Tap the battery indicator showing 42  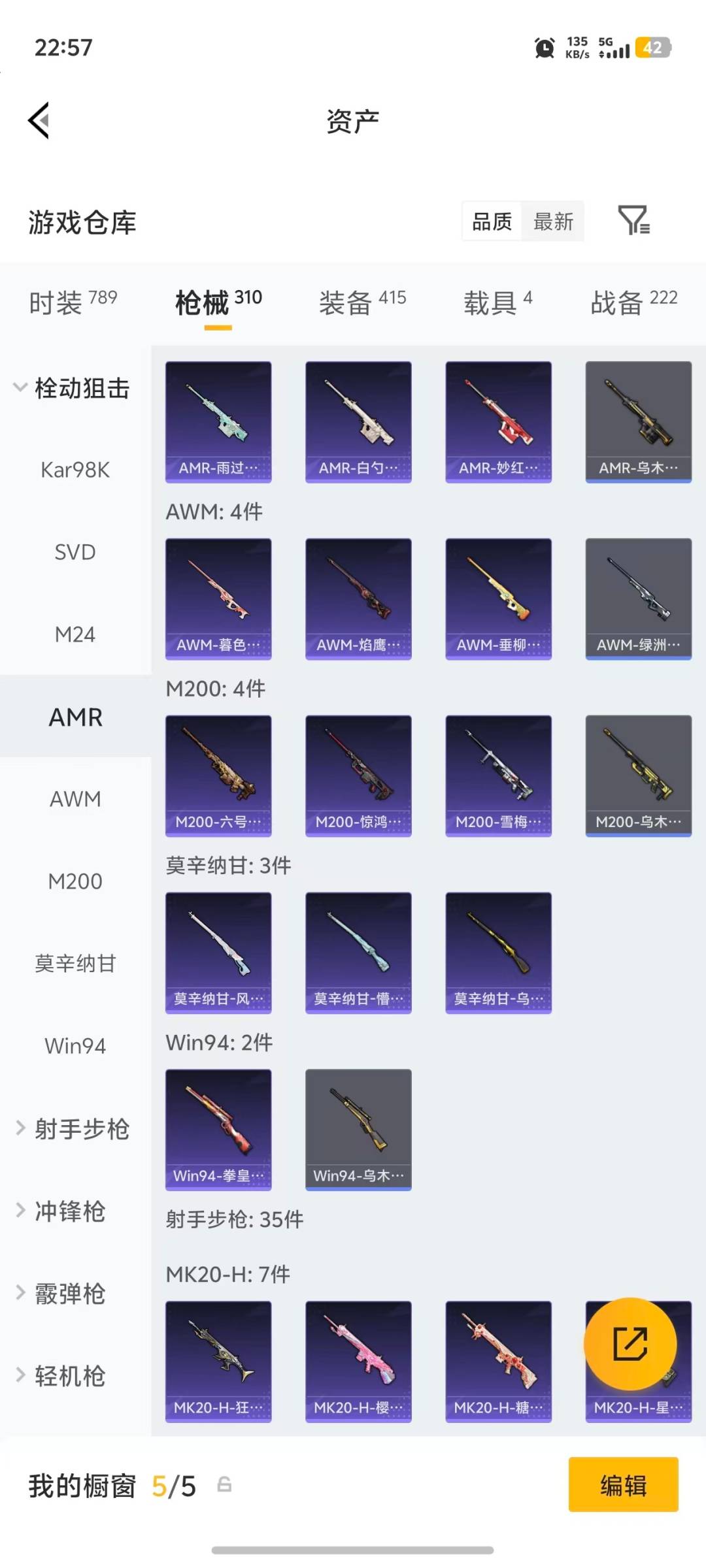[653, 47]
